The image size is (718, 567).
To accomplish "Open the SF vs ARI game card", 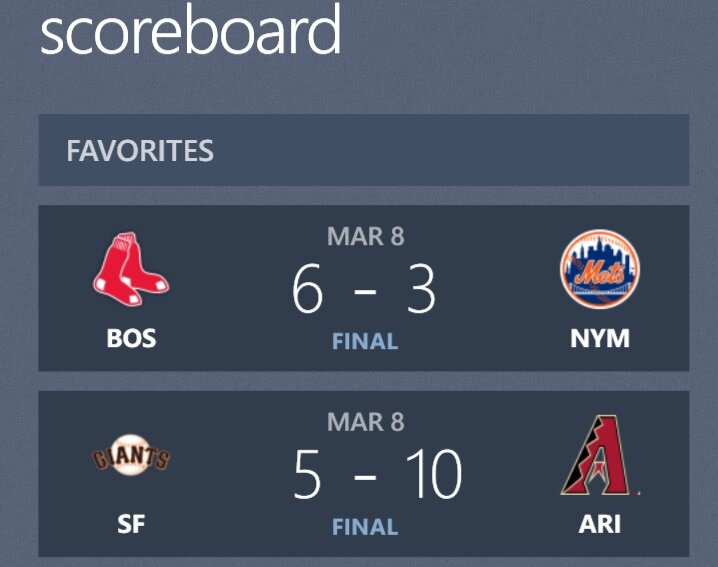I will pos(364,473).
